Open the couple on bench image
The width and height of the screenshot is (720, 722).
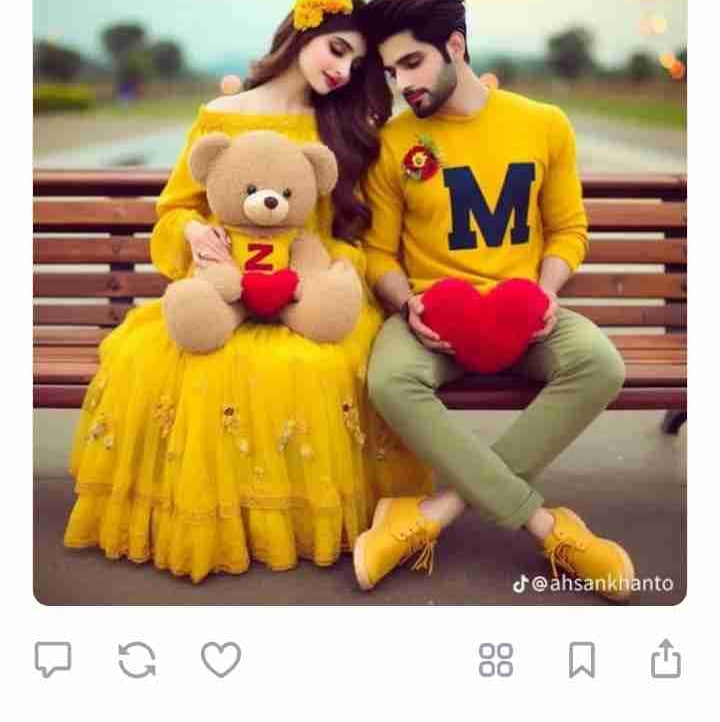360,300
